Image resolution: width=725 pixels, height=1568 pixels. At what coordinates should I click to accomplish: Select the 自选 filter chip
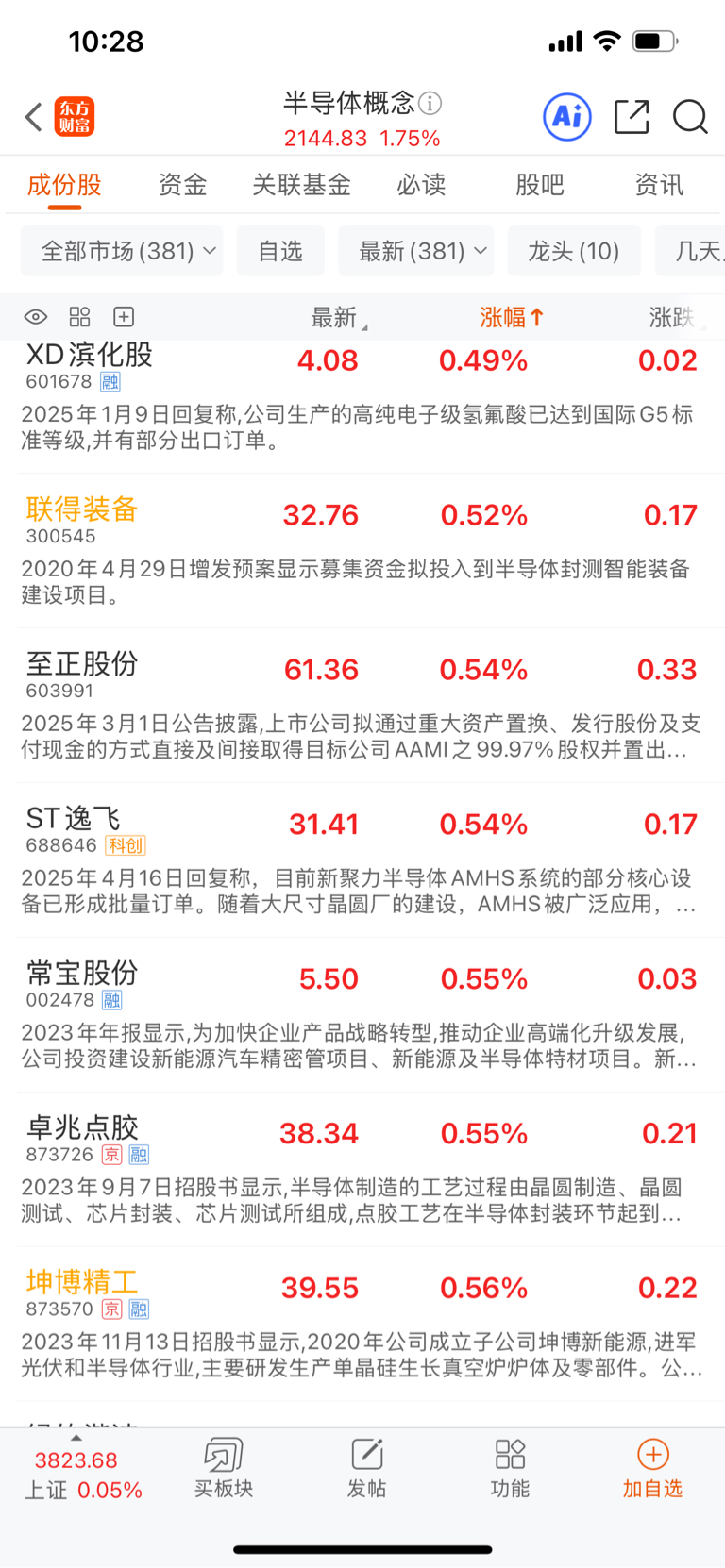[280, 251]
